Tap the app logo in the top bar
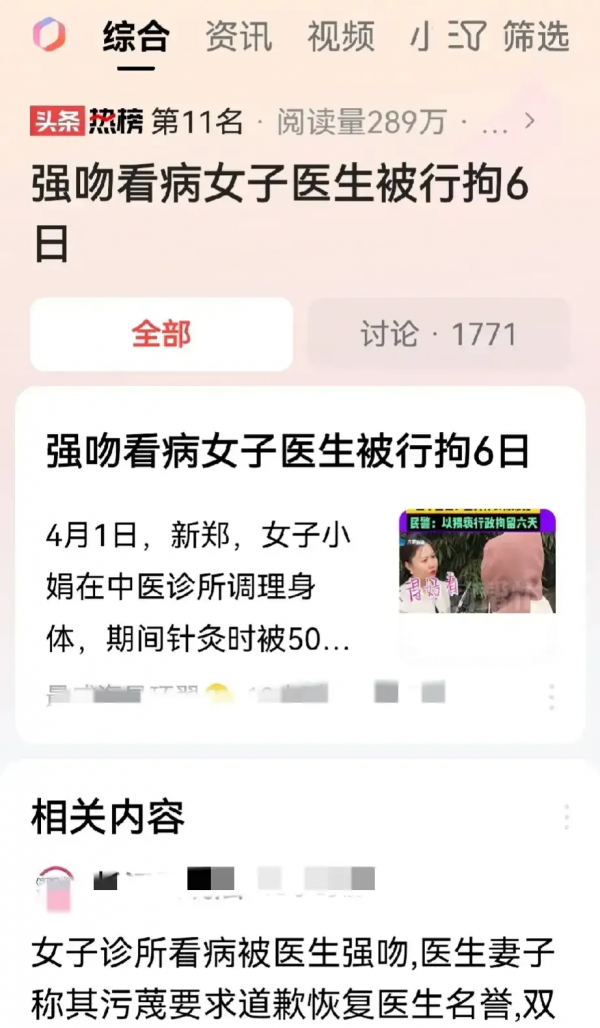This screenshot has height=1028, width=600. (x=48, y=36)
